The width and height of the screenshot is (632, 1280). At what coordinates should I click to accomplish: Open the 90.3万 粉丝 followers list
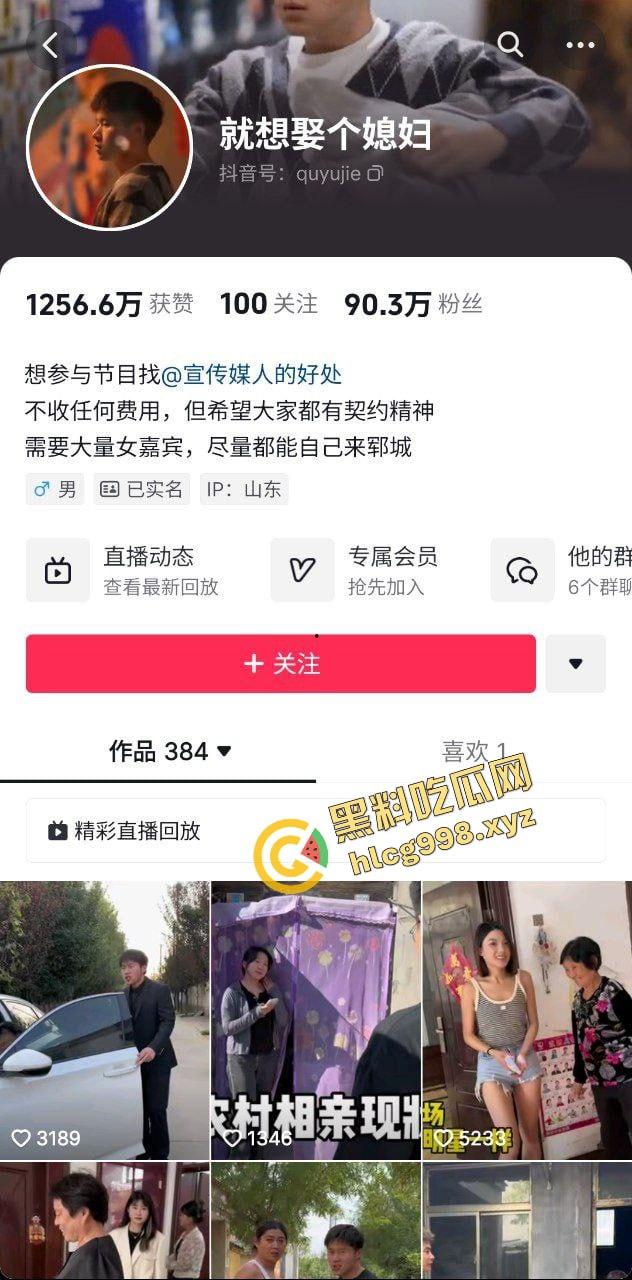(x=413, y=304)
